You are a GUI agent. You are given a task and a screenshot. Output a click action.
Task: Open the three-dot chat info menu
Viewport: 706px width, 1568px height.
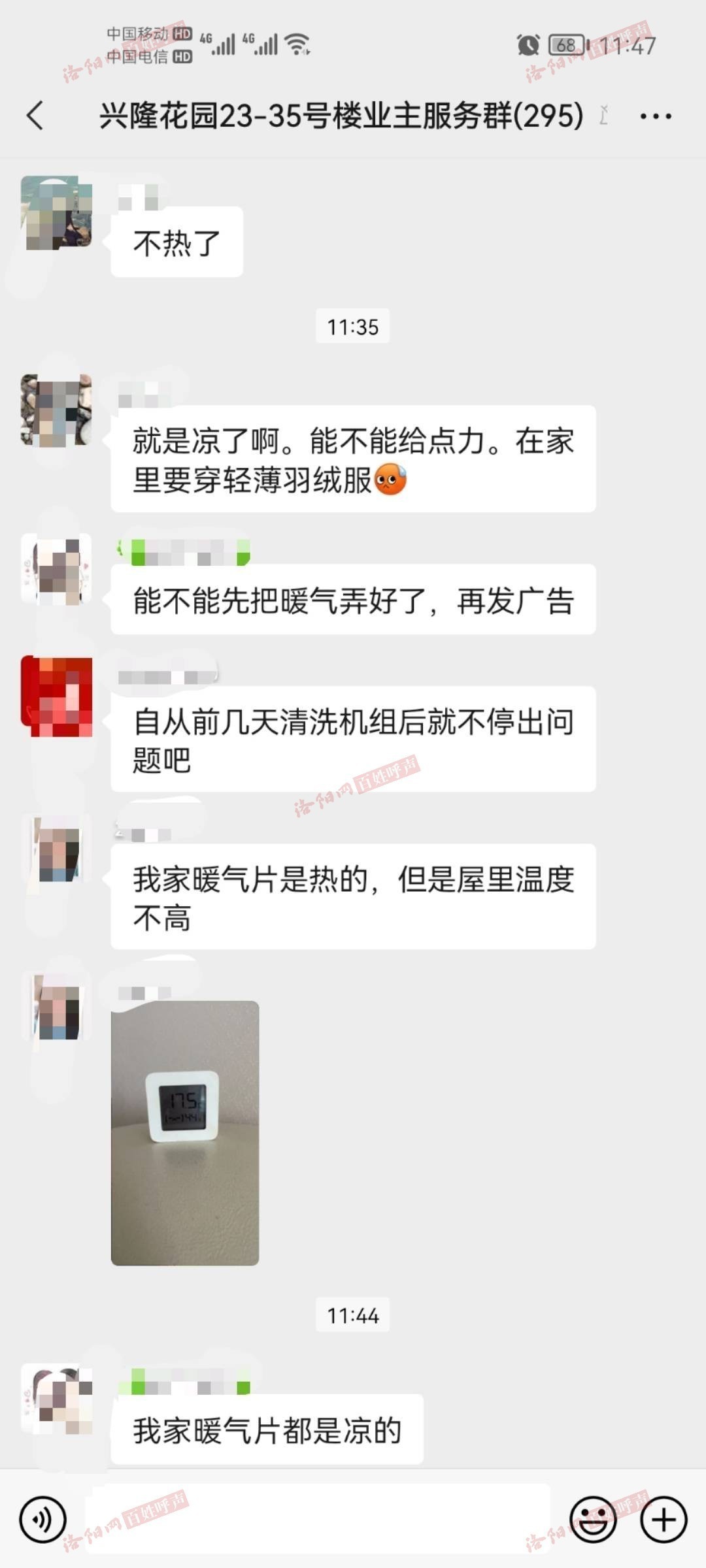[x=655, y=117]
